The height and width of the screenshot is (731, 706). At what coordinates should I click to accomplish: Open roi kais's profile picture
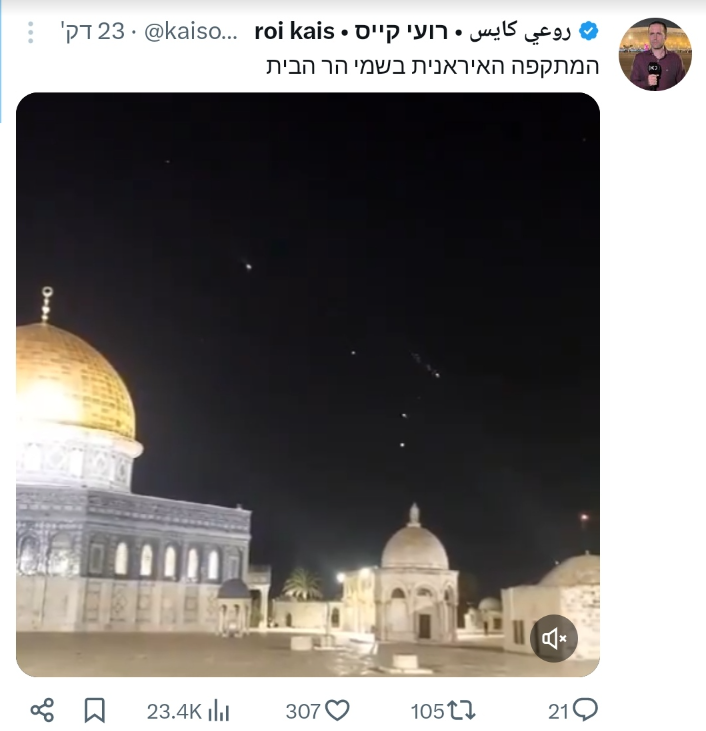655,55
